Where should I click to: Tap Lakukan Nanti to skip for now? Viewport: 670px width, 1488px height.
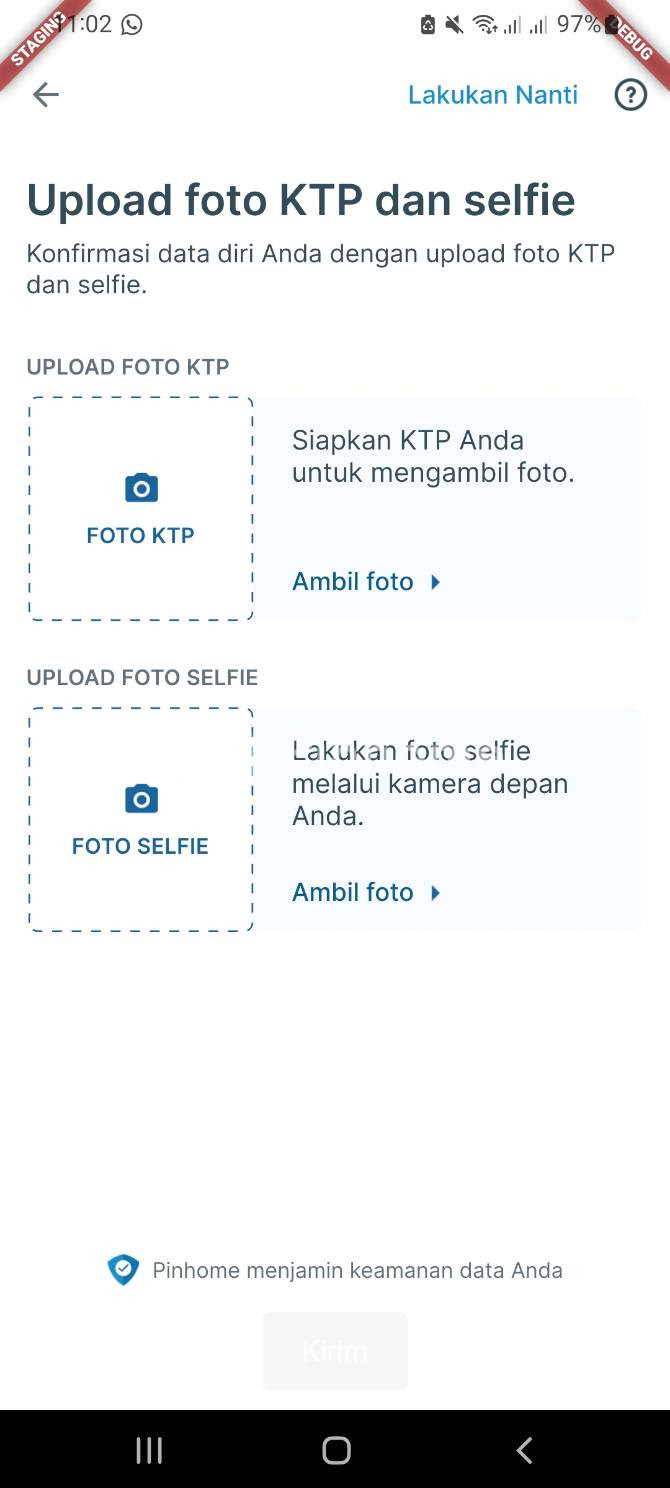(493, 95)
